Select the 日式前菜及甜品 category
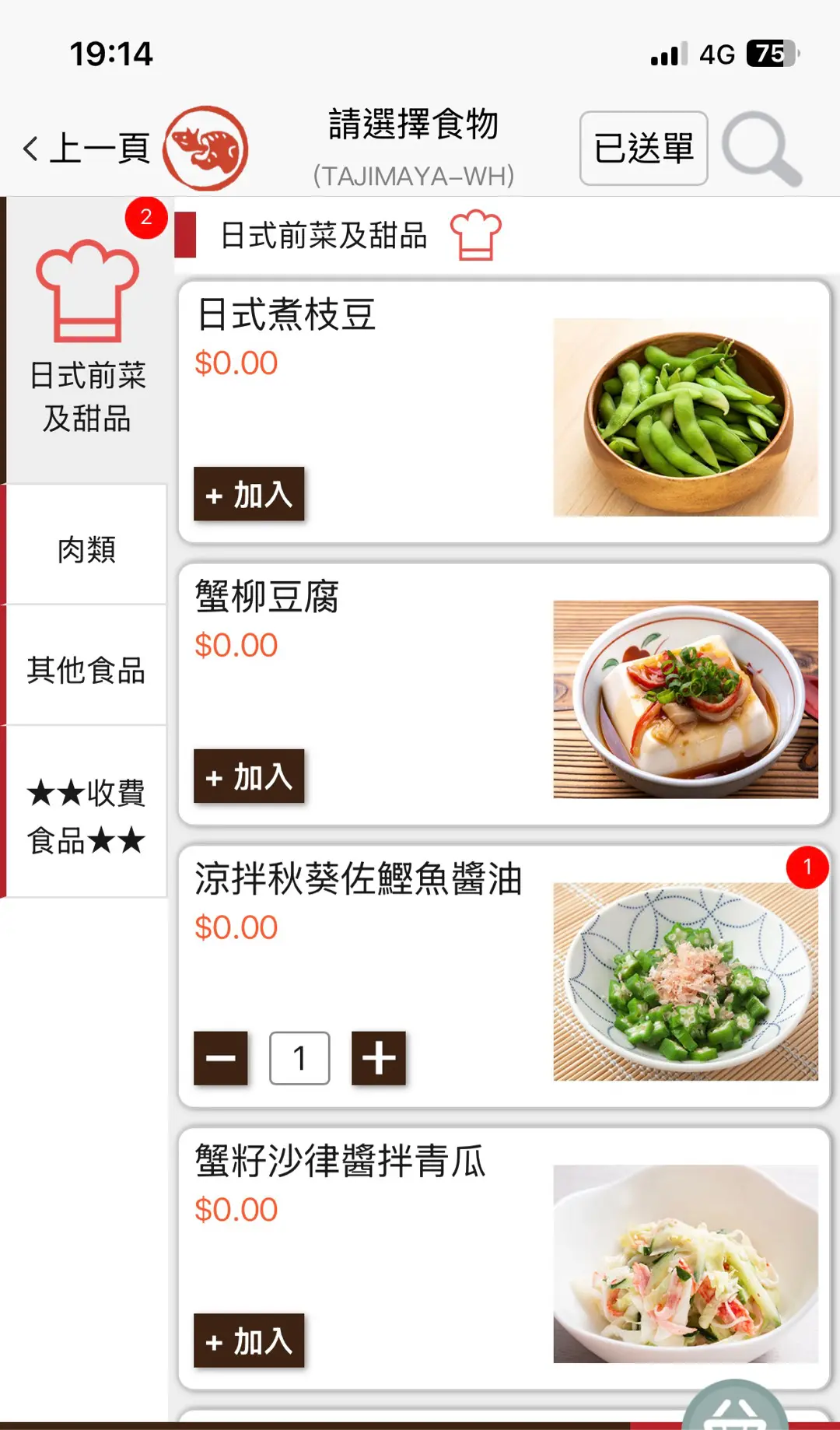The height and width of the screenshot is (1430, 840). tap(87, 339)
